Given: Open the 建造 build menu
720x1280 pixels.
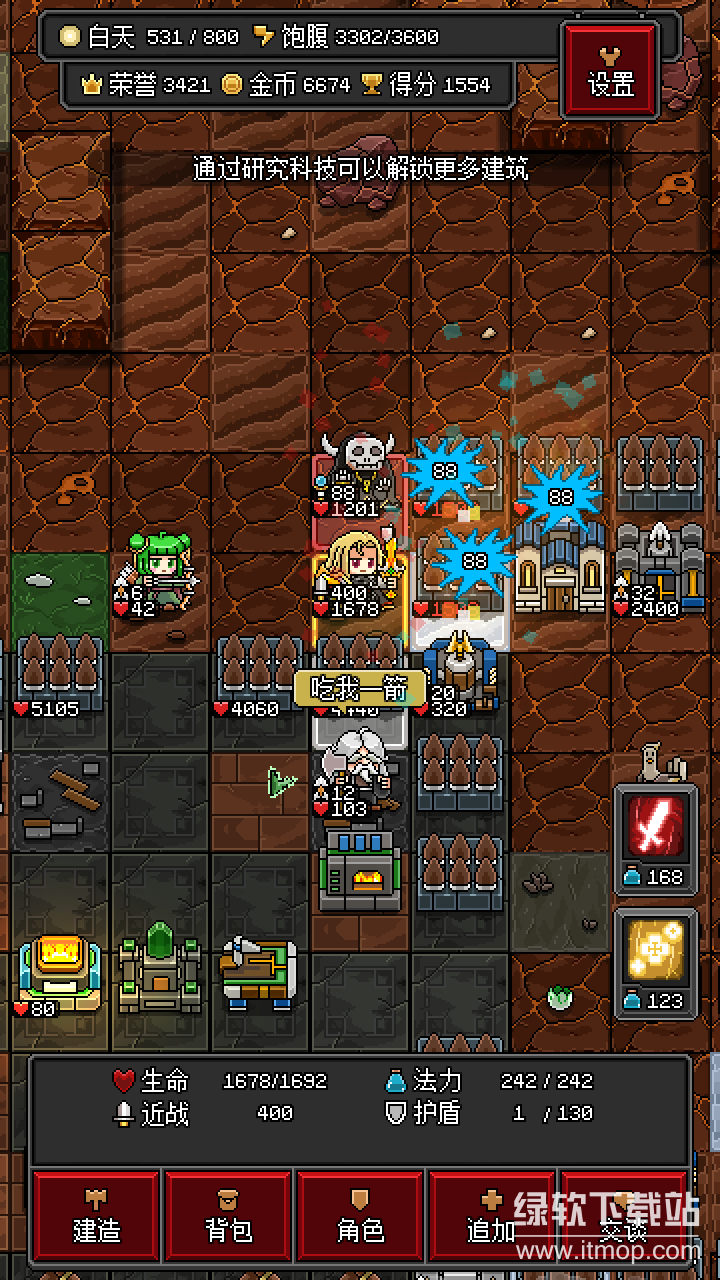Looking at the screenshot, I should (97, 1217).
